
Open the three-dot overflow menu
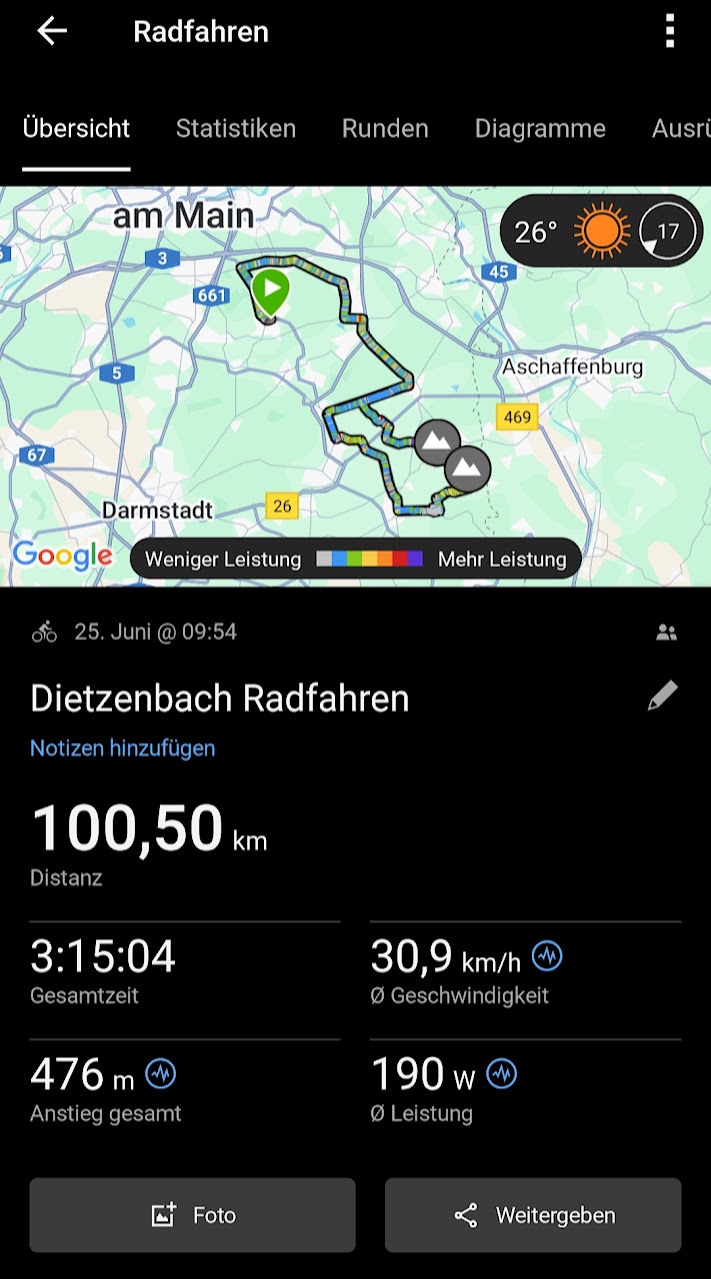pyautogui.click(x=669, y=32)
